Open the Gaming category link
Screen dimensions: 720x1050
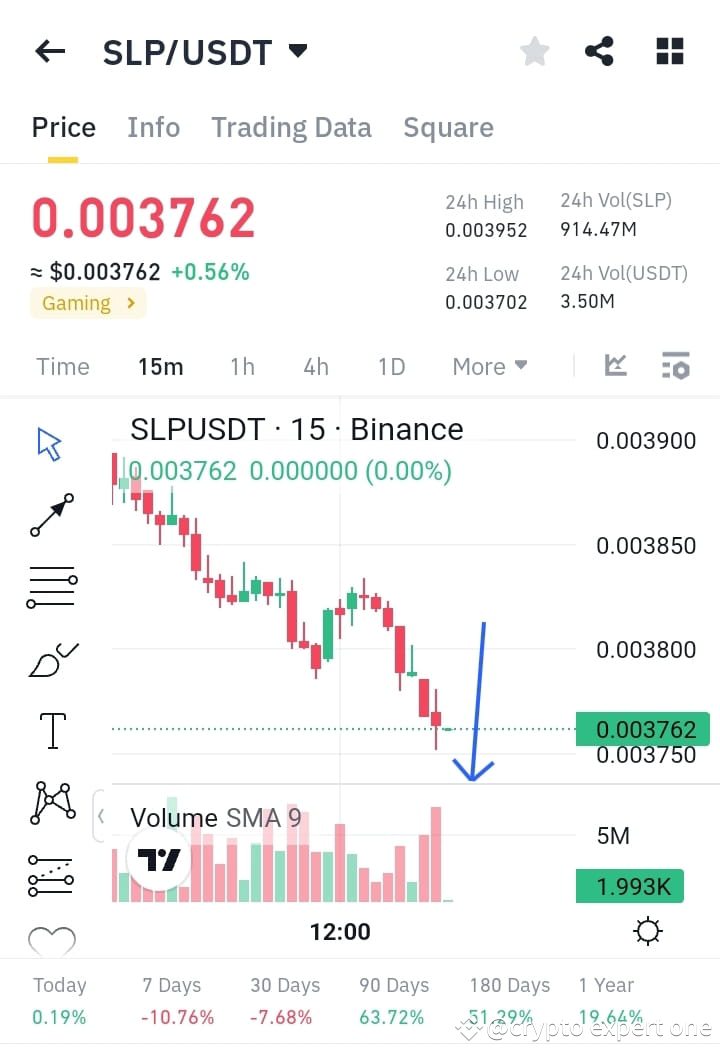coord(88,303)
